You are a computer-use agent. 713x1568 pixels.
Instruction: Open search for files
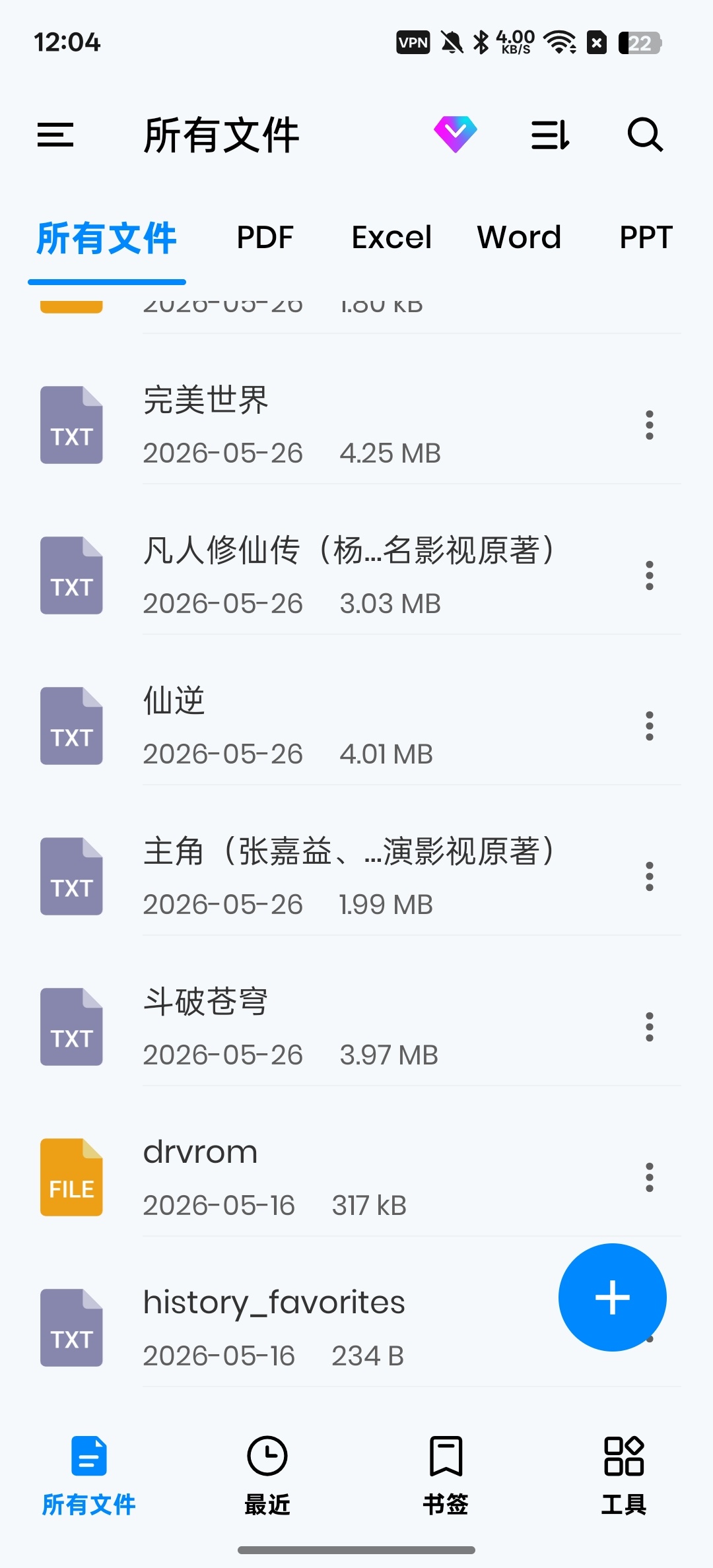click(x=645, y=135)
